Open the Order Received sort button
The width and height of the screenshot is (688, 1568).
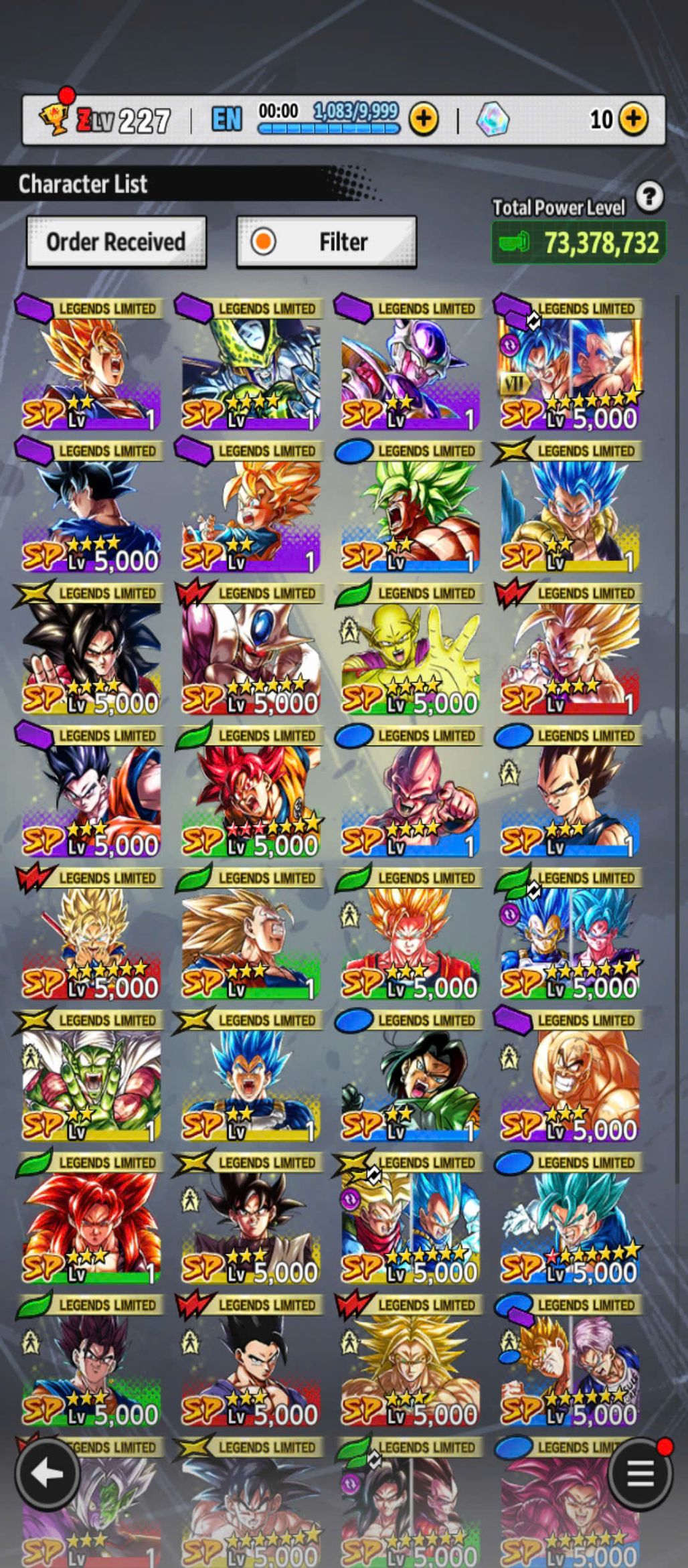[116, 242]
